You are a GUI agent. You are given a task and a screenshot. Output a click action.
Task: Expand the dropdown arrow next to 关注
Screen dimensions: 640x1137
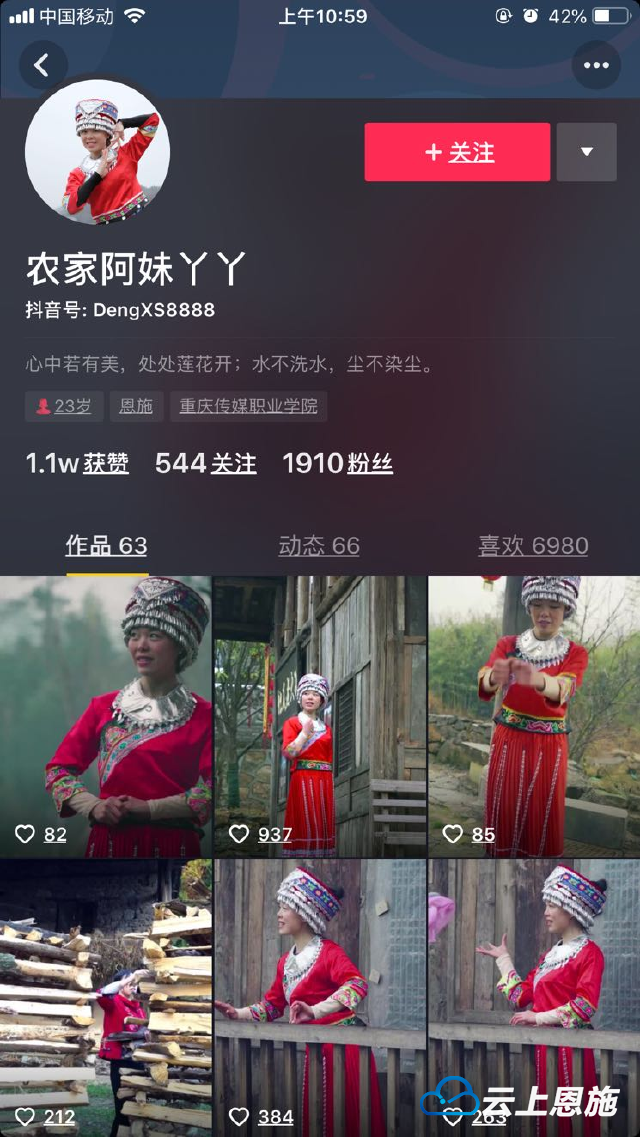point(586,152)
